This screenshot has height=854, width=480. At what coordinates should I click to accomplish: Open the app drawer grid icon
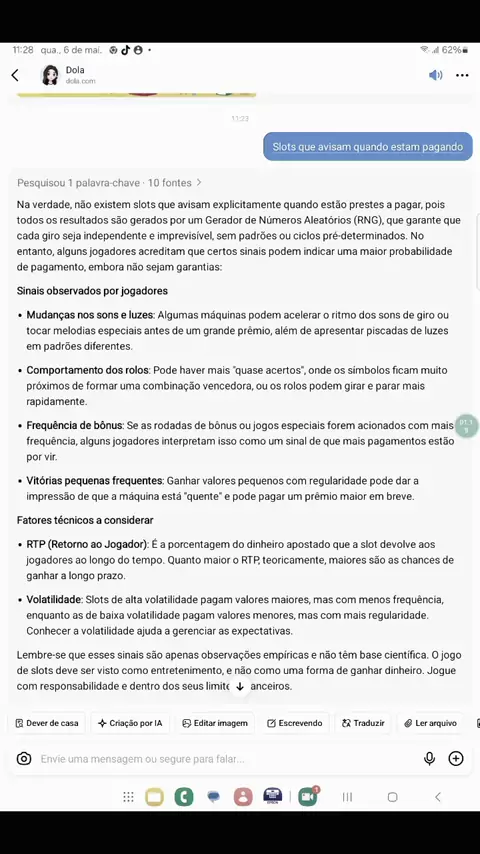pos(129,797)
